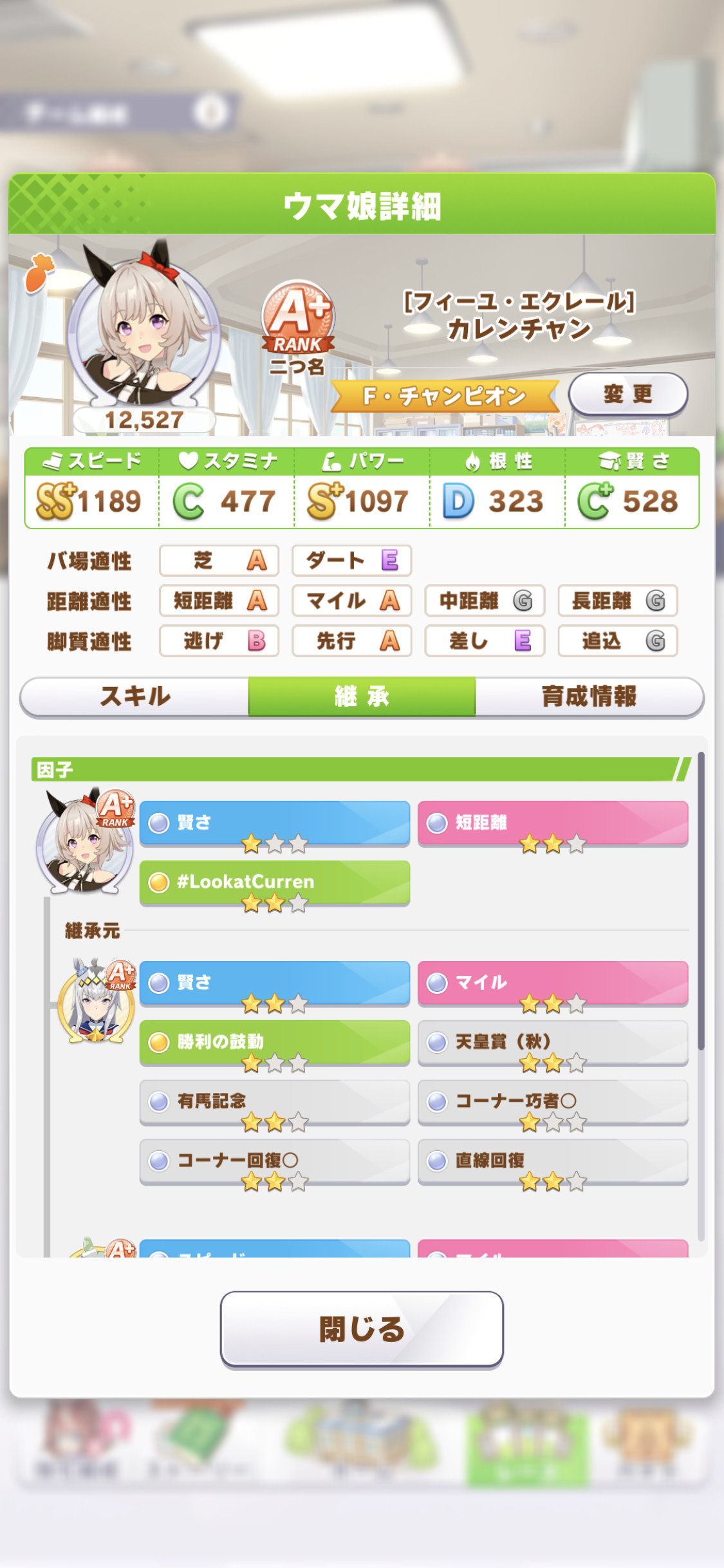Tap the #LookatCurren factor
Image resolution: width=724 pixels, height=1568 pixels.
coord(275,882)
